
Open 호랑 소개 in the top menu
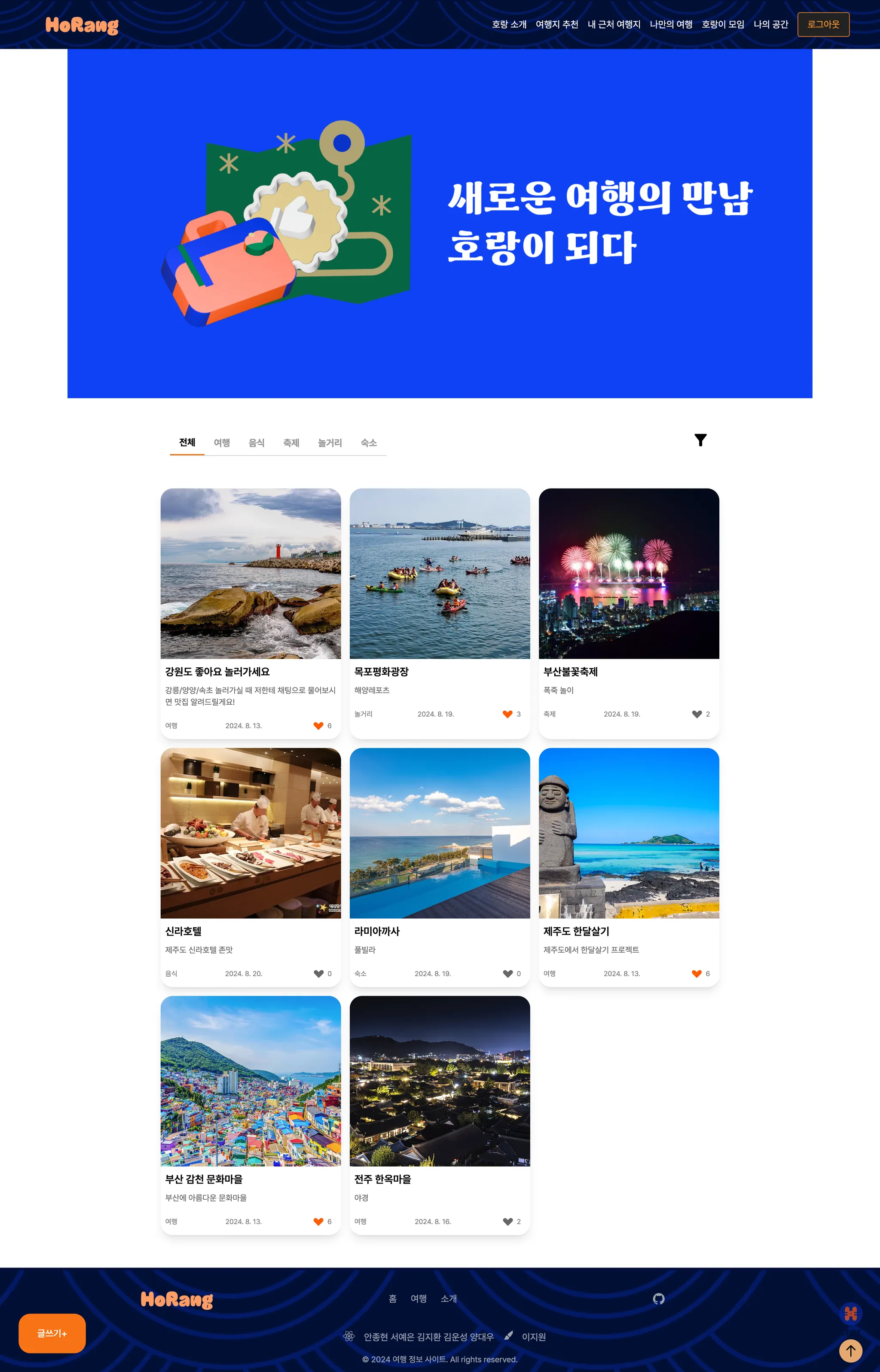pos(509,24)
